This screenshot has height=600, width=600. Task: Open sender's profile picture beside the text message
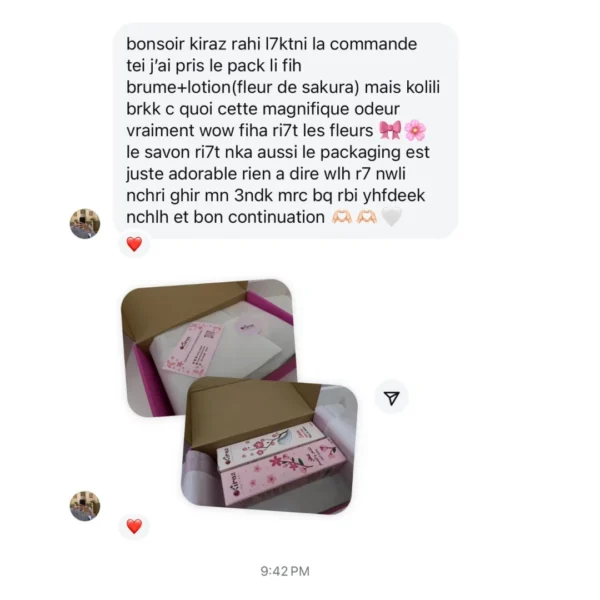pos(85,223)
